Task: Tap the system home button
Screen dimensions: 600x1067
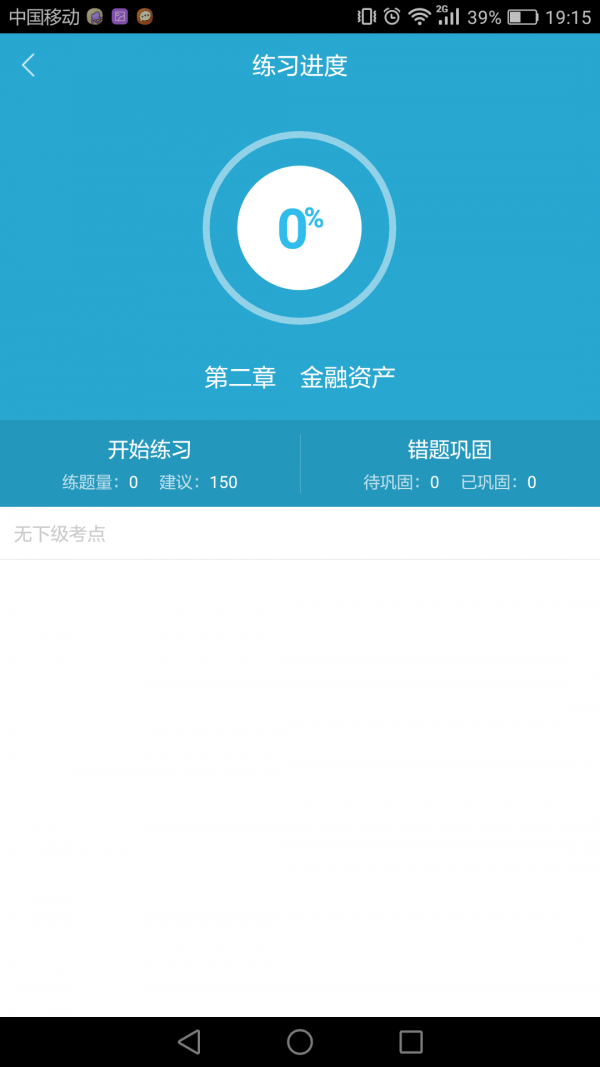Action: [300, 1042]
